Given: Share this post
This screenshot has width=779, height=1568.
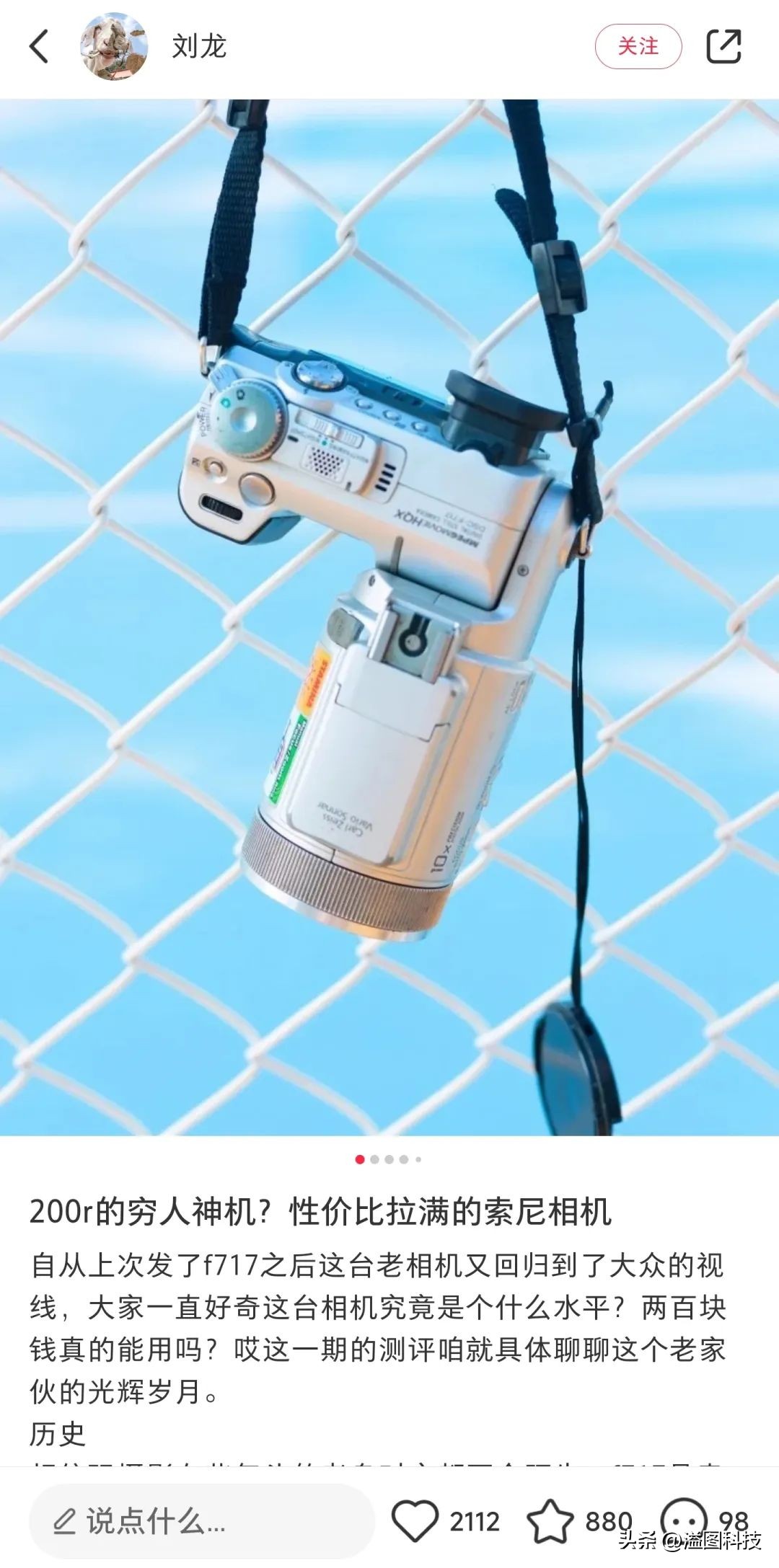Looking at the screenshot, I should click(723, 47).
